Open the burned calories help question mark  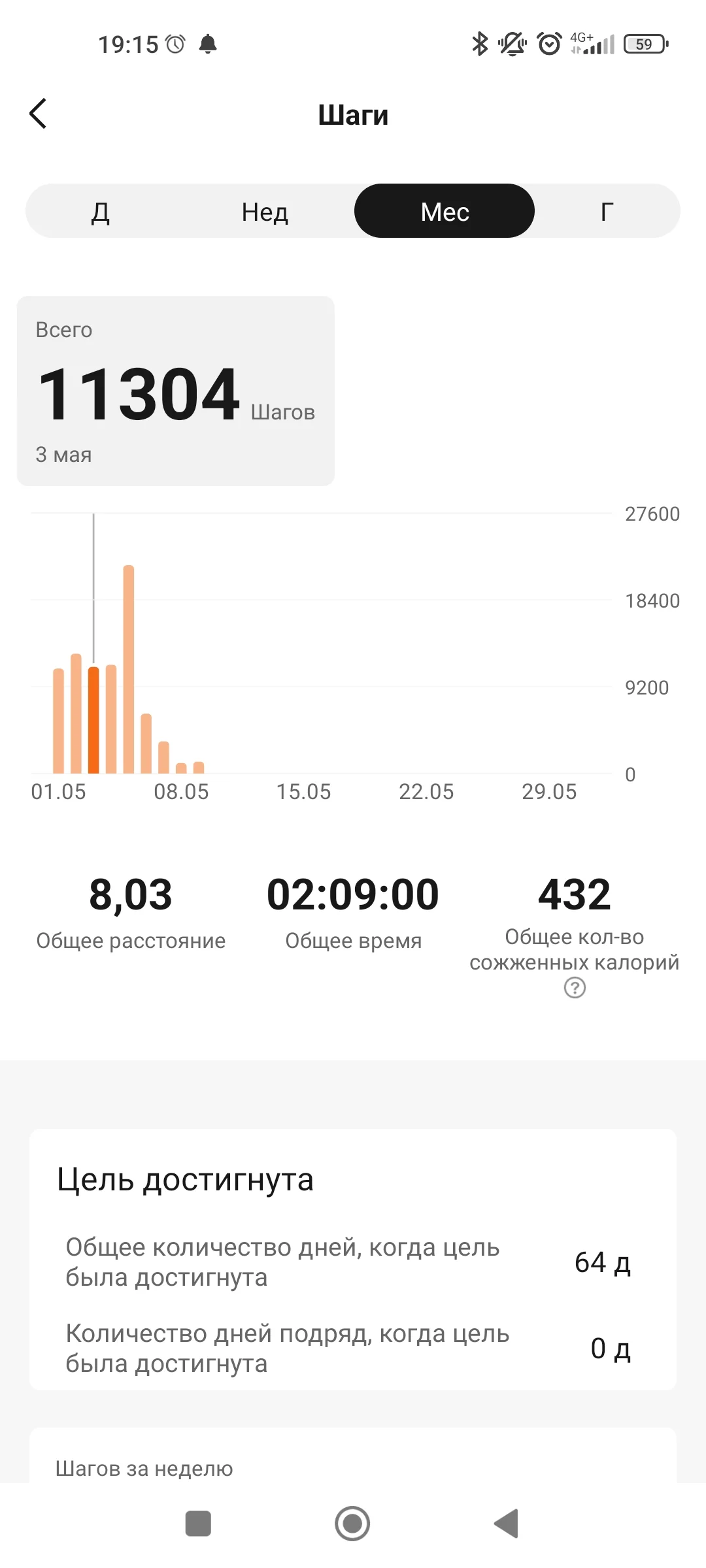(575, 987)
